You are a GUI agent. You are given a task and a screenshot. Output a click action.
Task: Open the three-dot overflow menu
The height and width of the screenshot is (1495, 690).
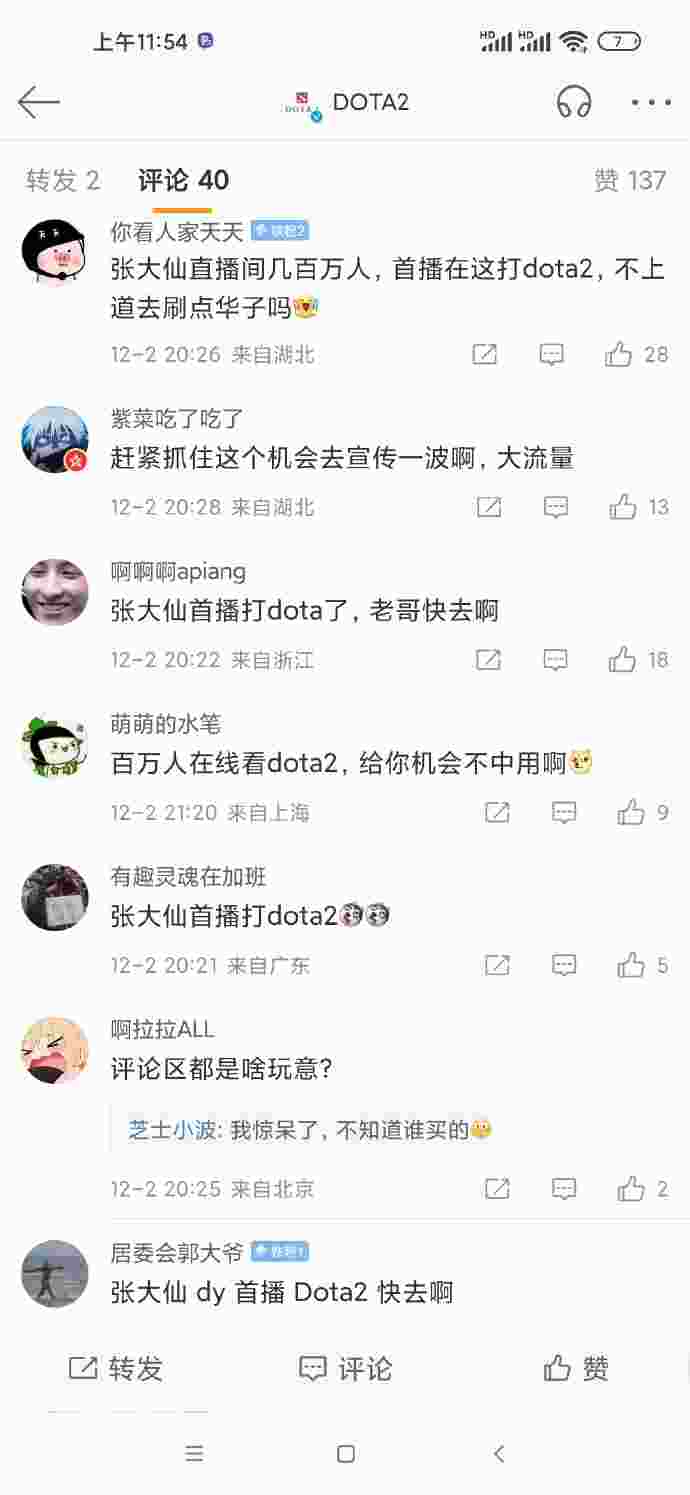click(651, 102)
